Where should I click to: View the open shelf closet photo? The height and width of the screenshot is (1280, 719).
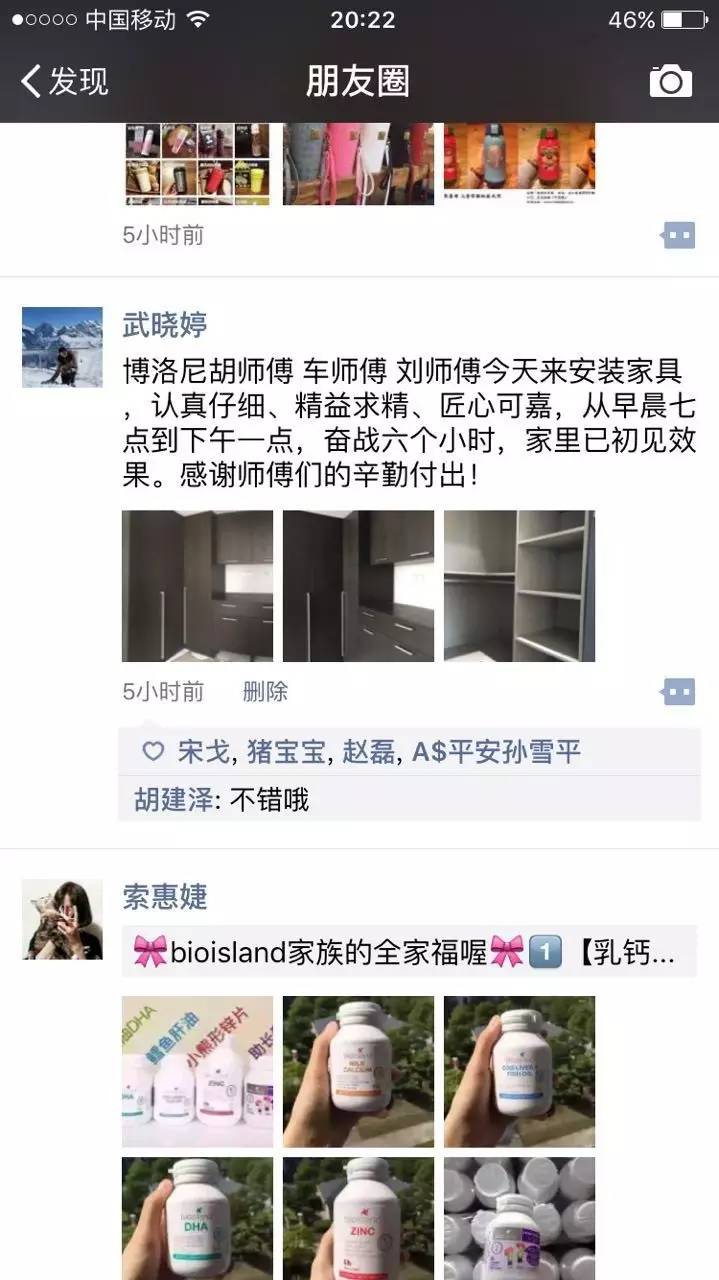(x=519, y=586)
